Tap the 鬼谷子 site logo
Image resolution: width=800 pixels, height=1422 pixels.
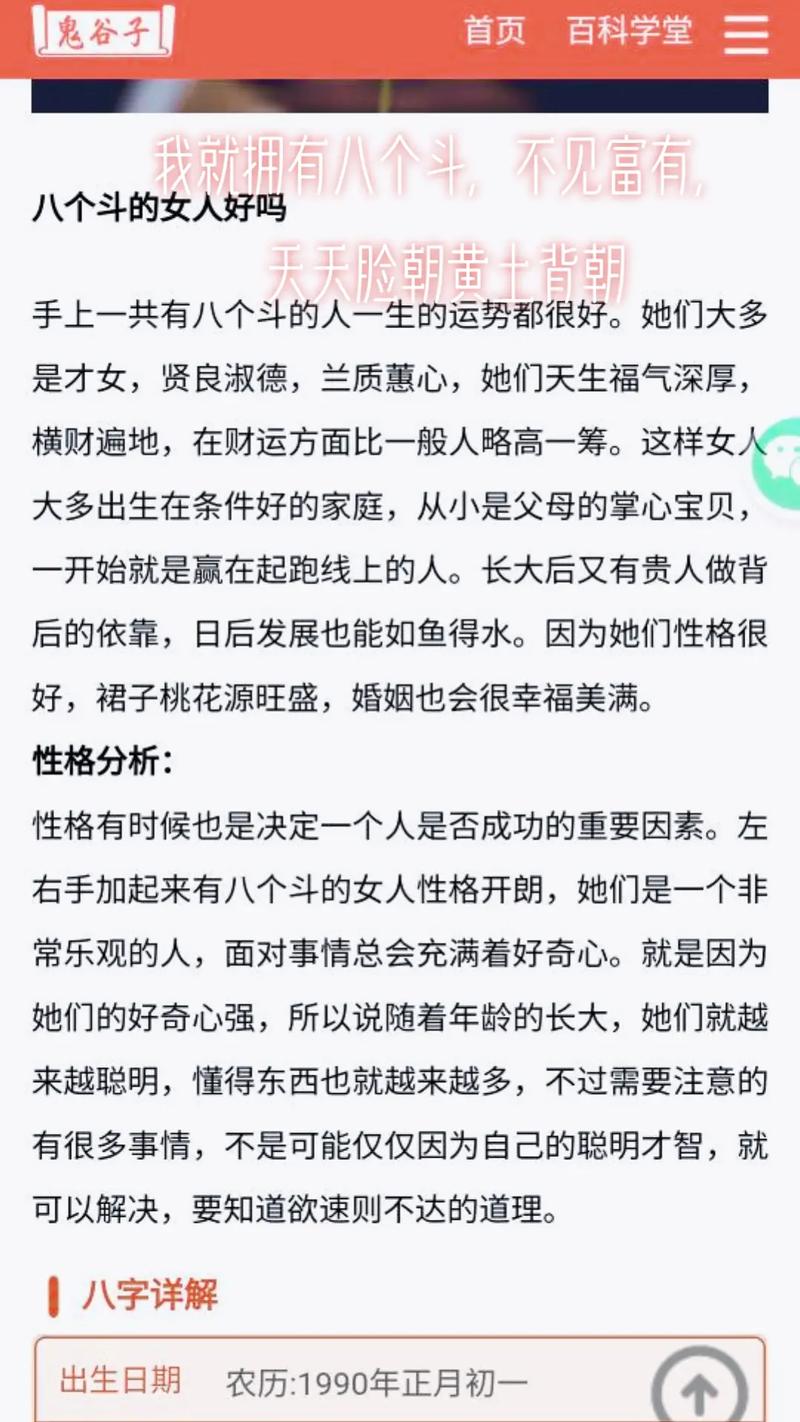103,31
